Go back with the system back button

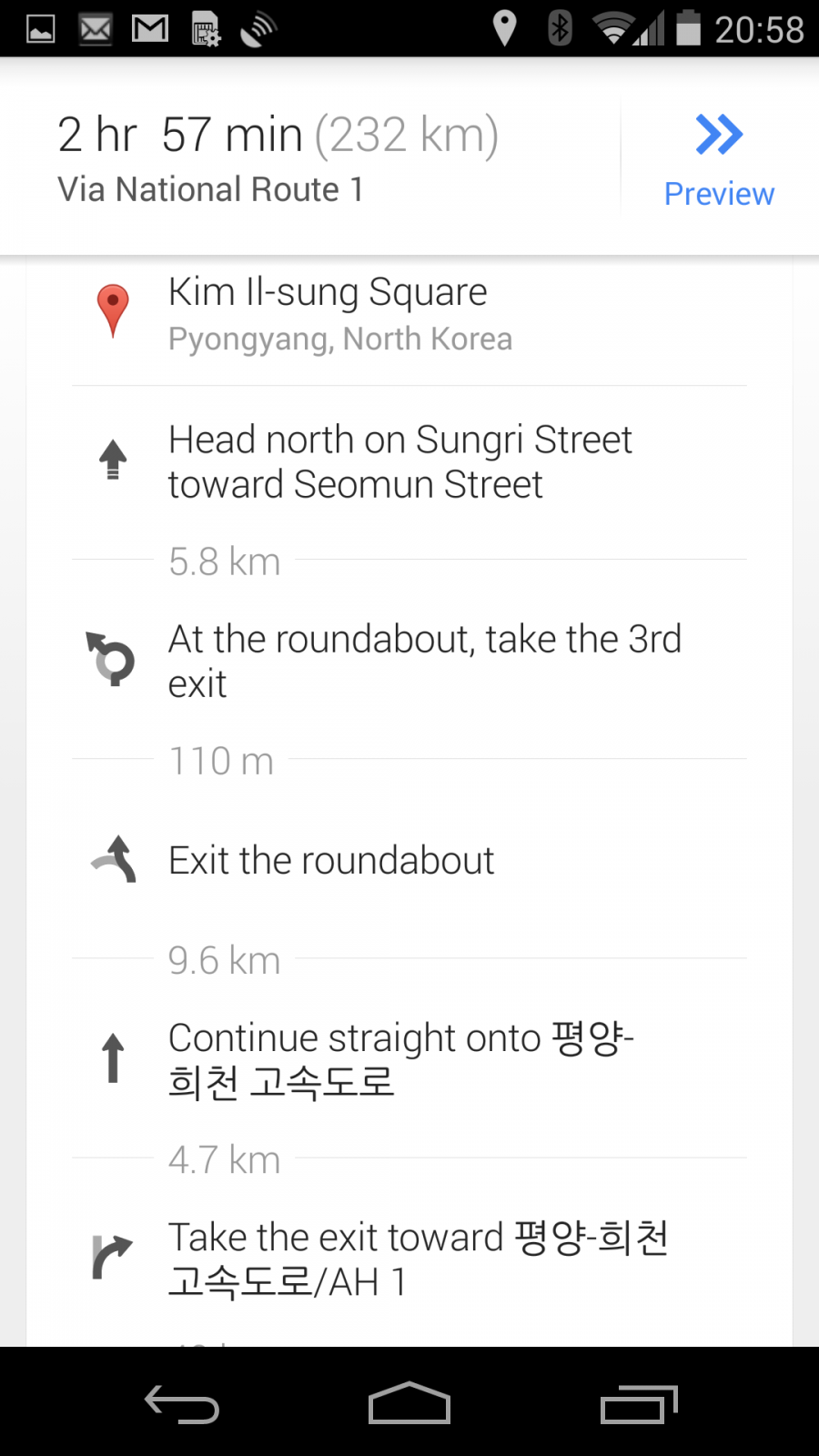click(182, 1403)
